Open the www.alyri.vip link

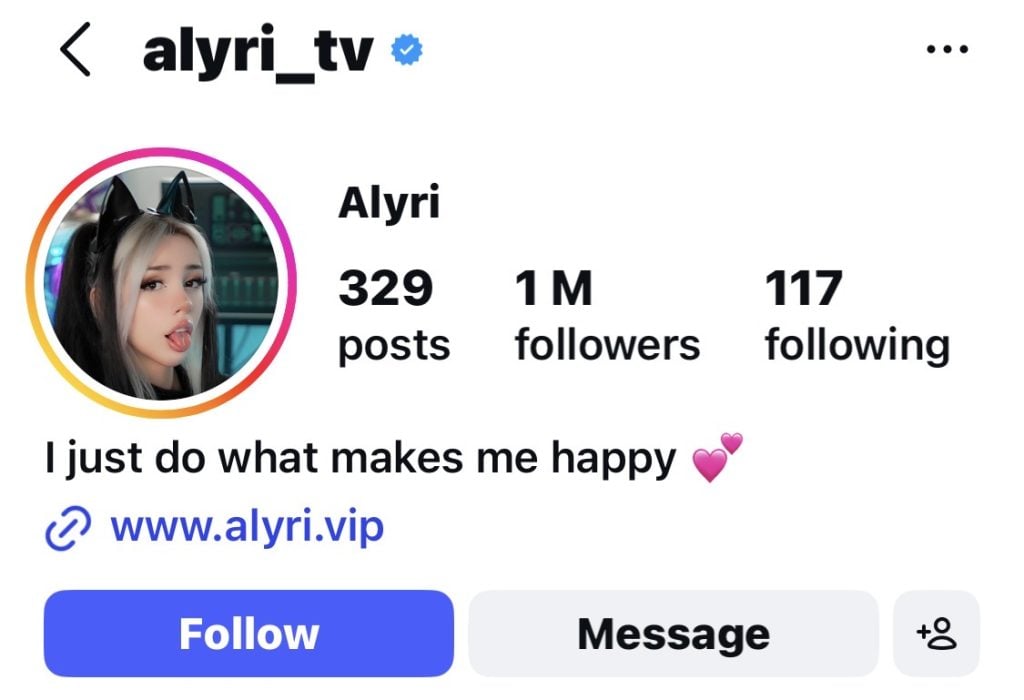pyautogui.click(x=246, y=526)
